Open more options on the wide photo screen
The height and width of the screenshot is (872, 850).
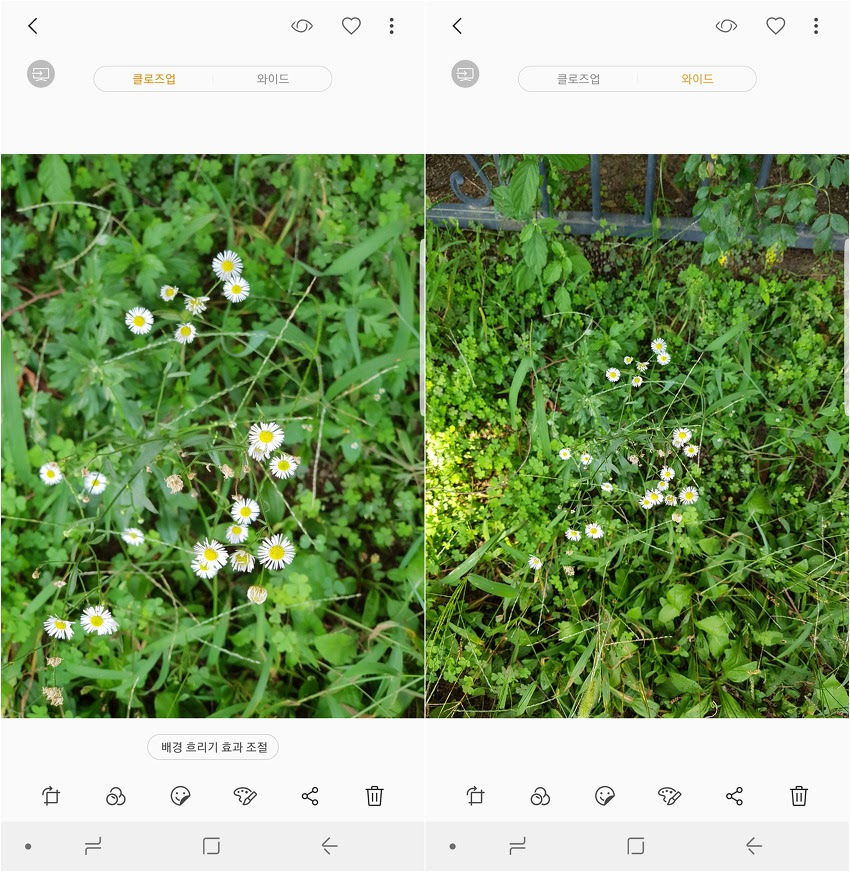[816, 27]
